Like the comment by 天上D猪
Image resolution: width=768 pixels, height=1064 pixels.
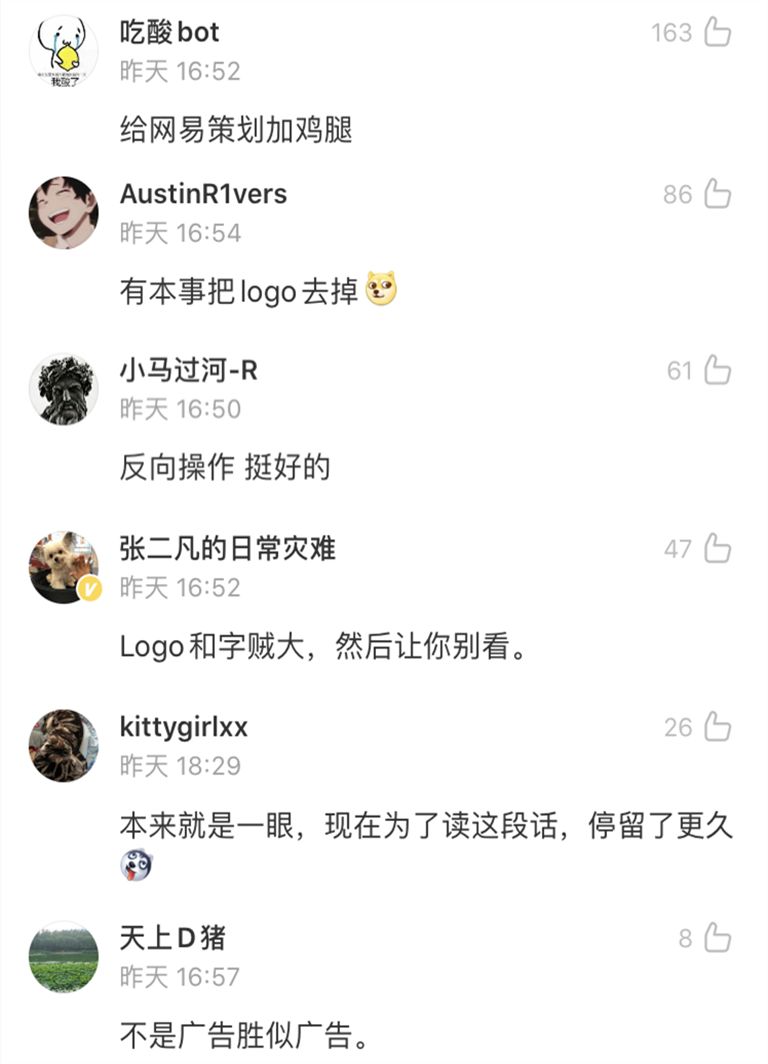(x=717, y=938)
